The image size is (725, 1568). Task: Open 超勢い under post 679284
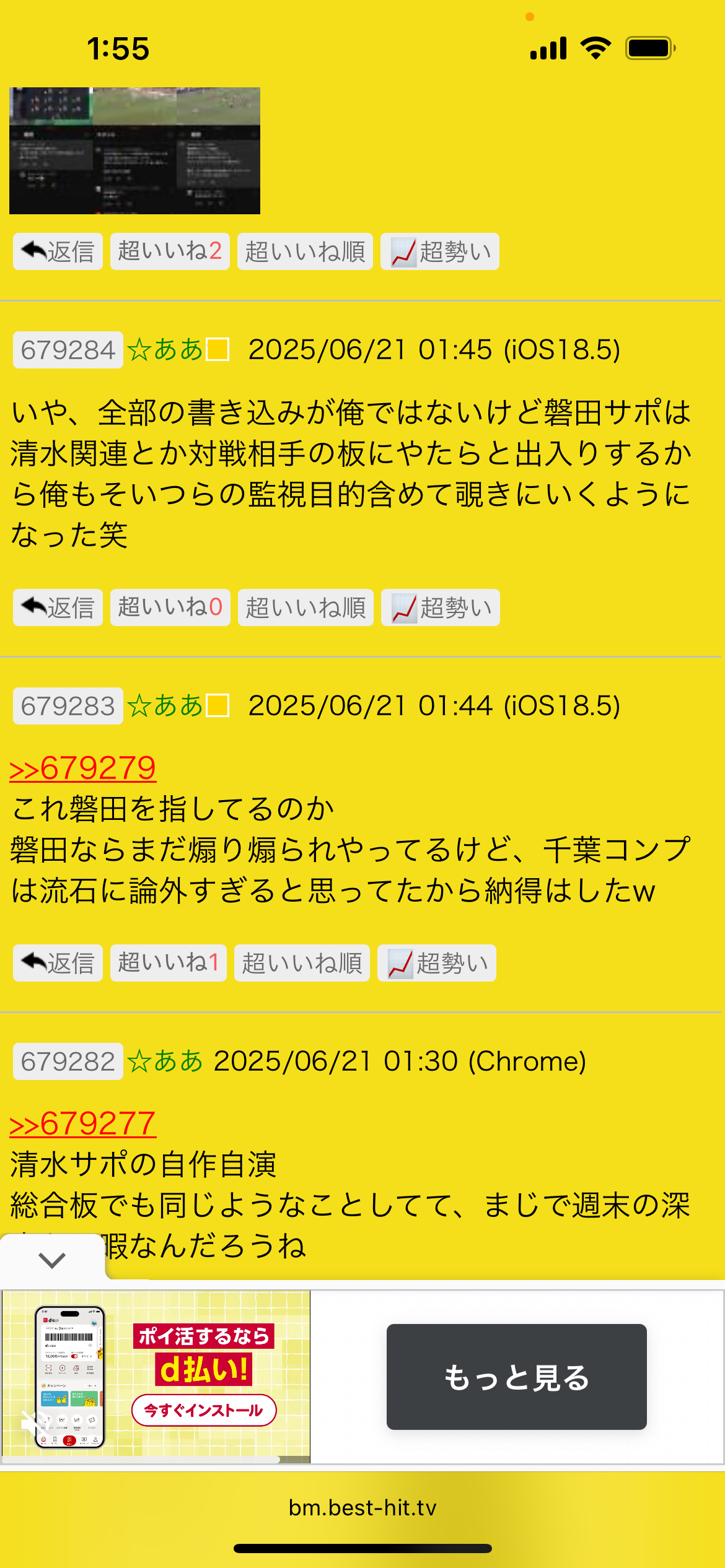[441, 608]
